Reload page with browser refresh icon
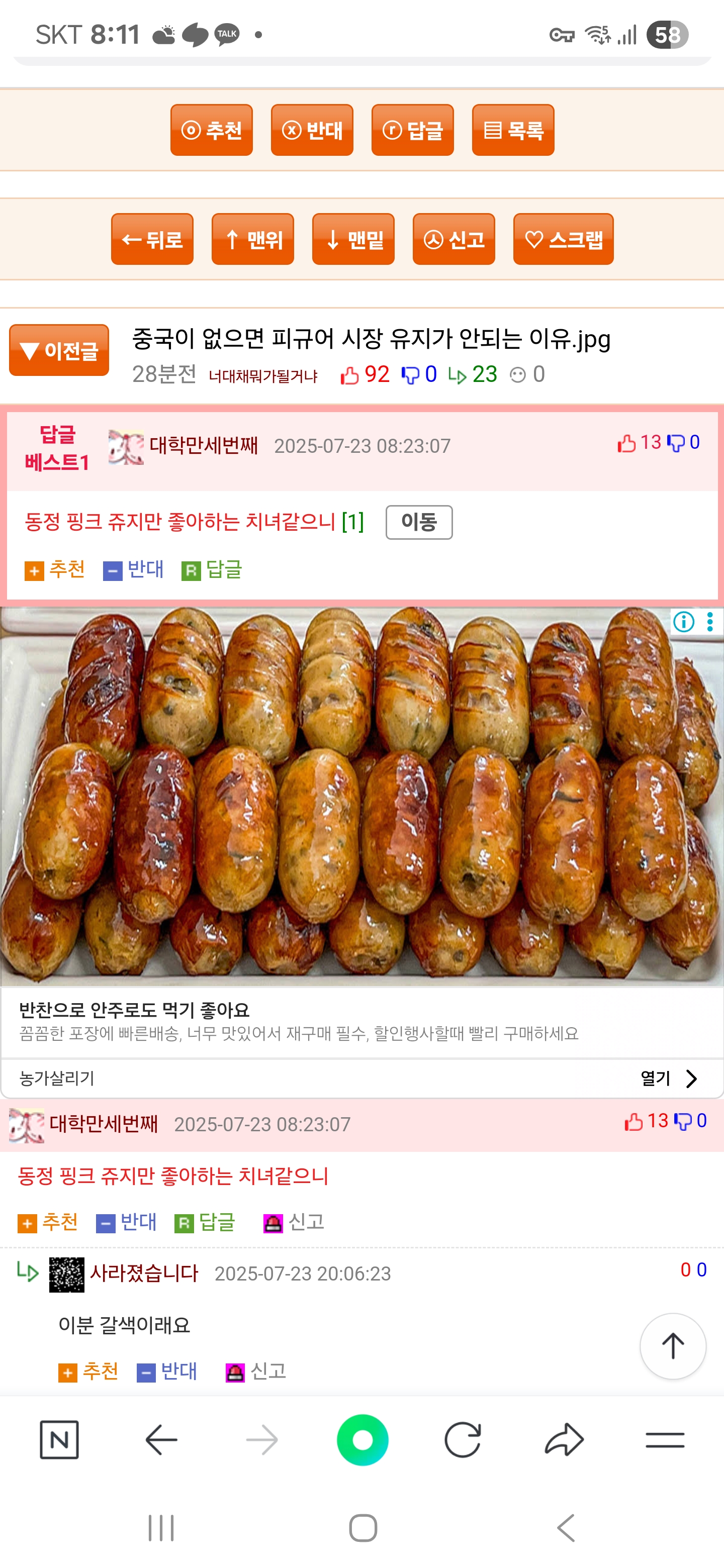This screenshot has height=1568, width=724. pos(463,1440)
